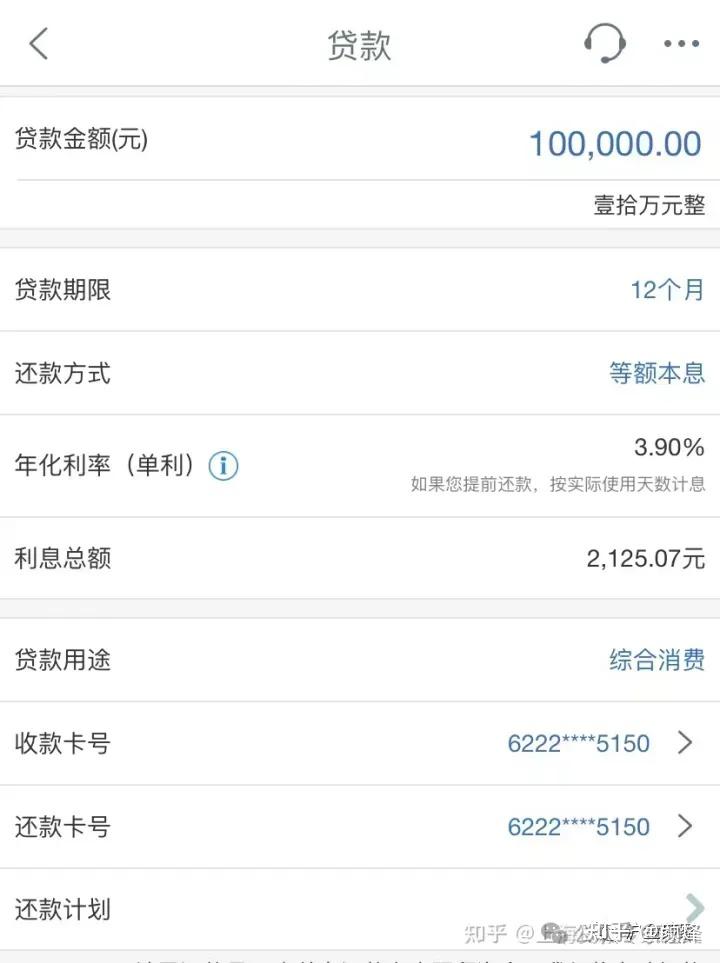Show info about 年化利率 (单利)
The height and width of the screenshot is (963, 720).
pos(223,466)
